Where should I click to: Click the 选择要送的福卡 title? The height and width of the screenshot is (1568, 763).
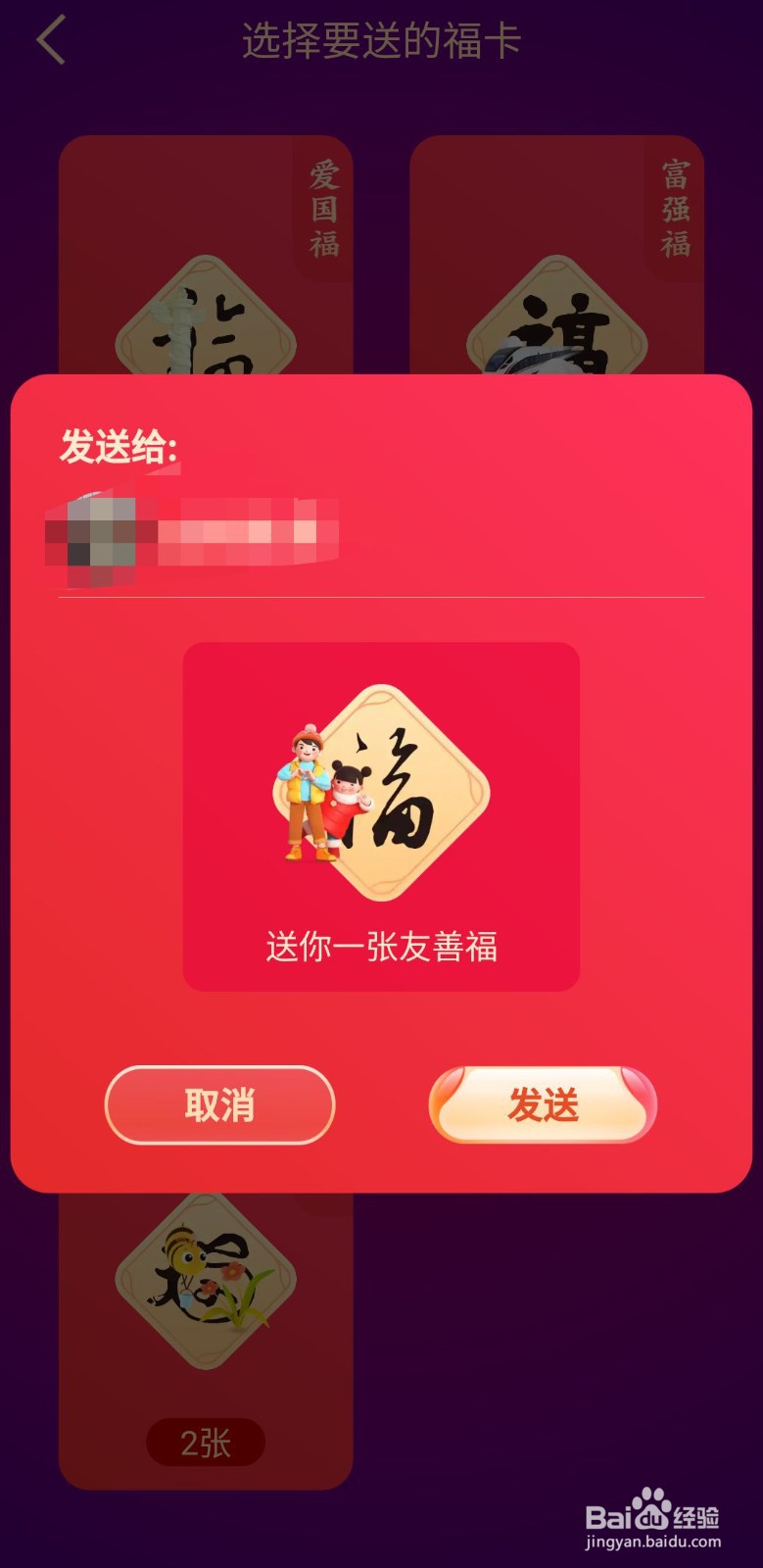(381, 42)
